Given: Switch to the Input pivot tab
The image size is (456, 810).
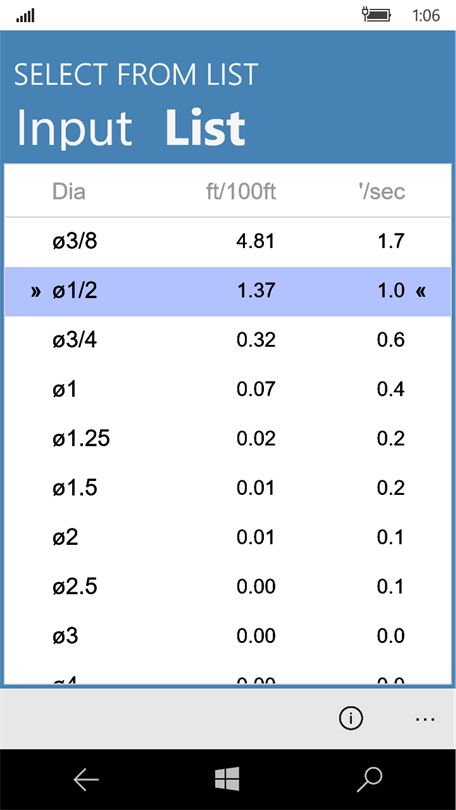Looking at the screenshot, I should (74, 128).
